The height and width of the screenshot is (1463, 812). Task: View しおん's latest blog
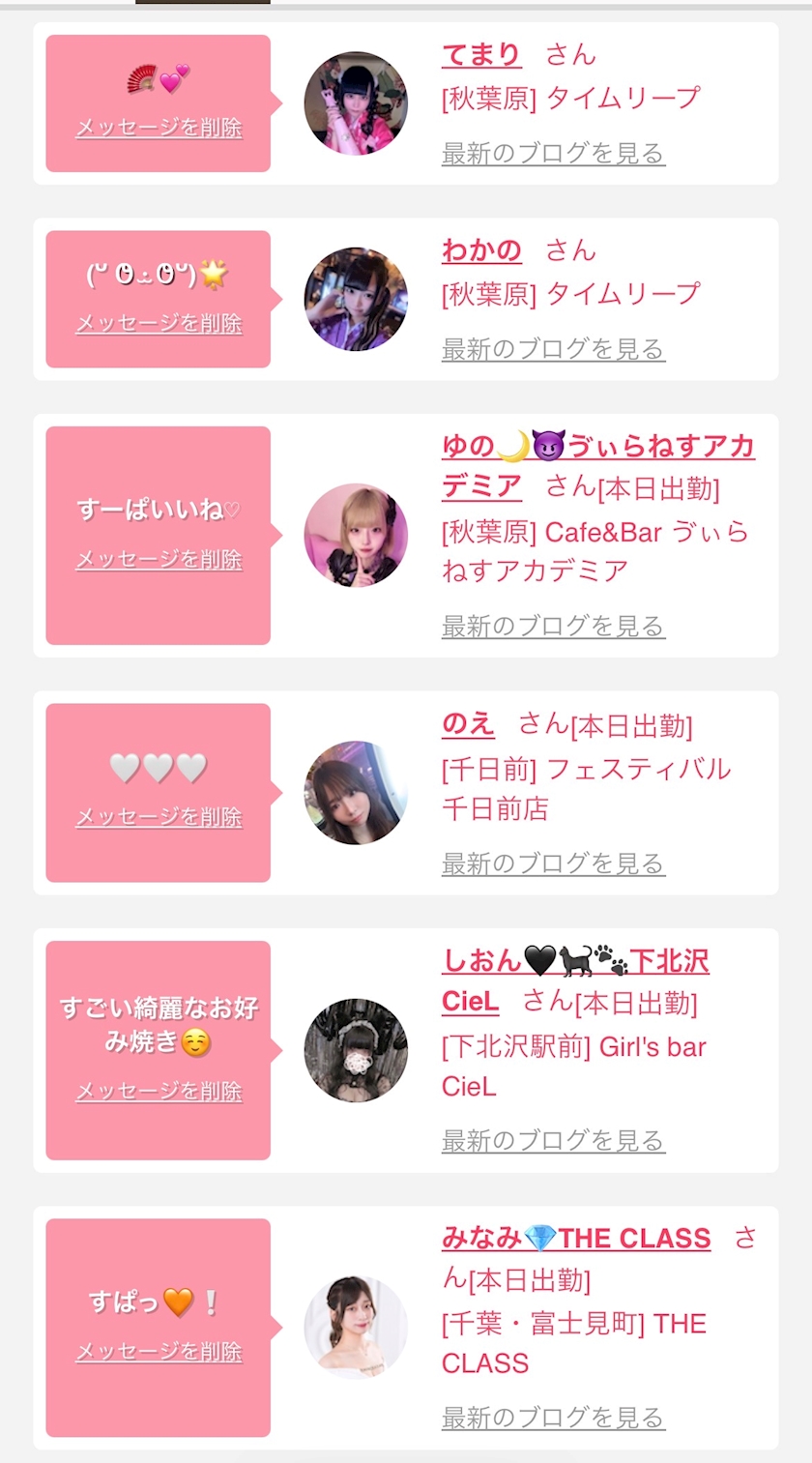(x=553, y=1141)
